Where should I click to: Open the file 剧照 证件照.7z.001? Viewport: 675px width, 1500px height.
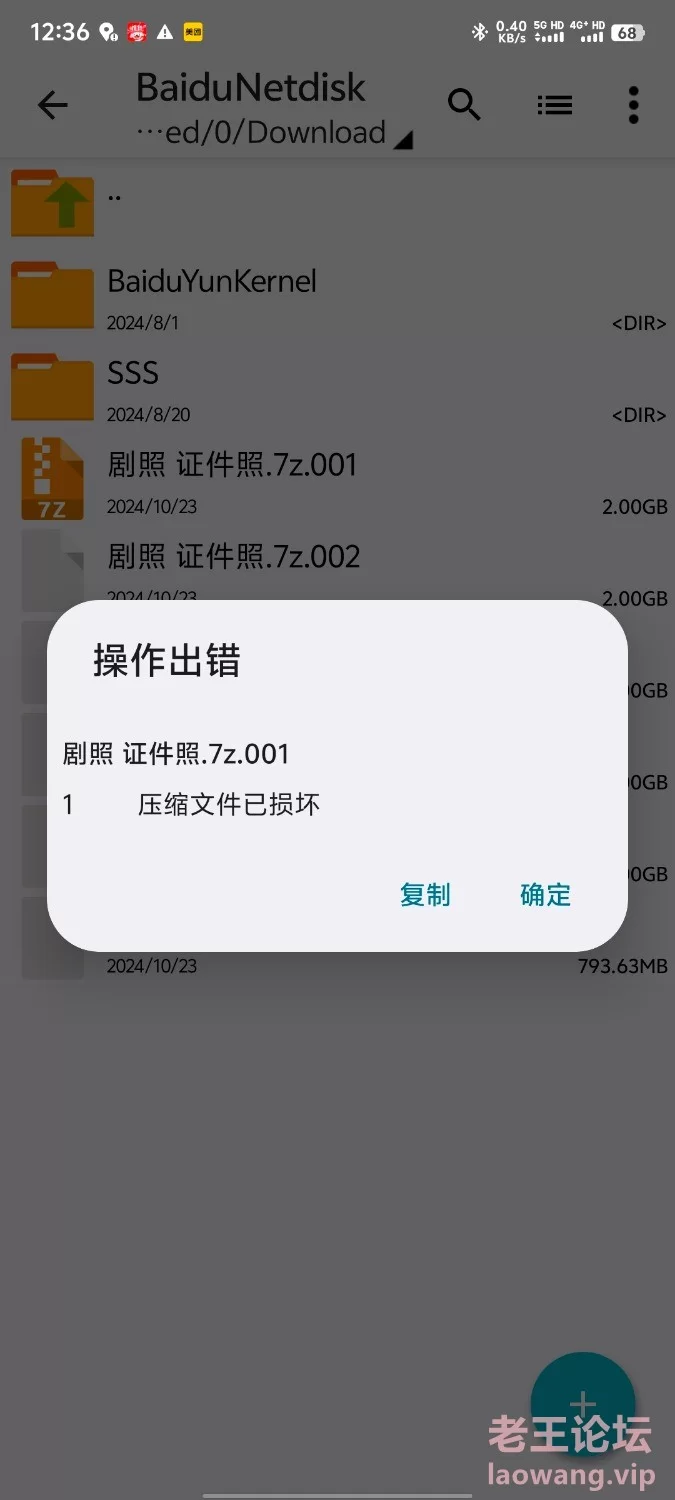(337, 479)
